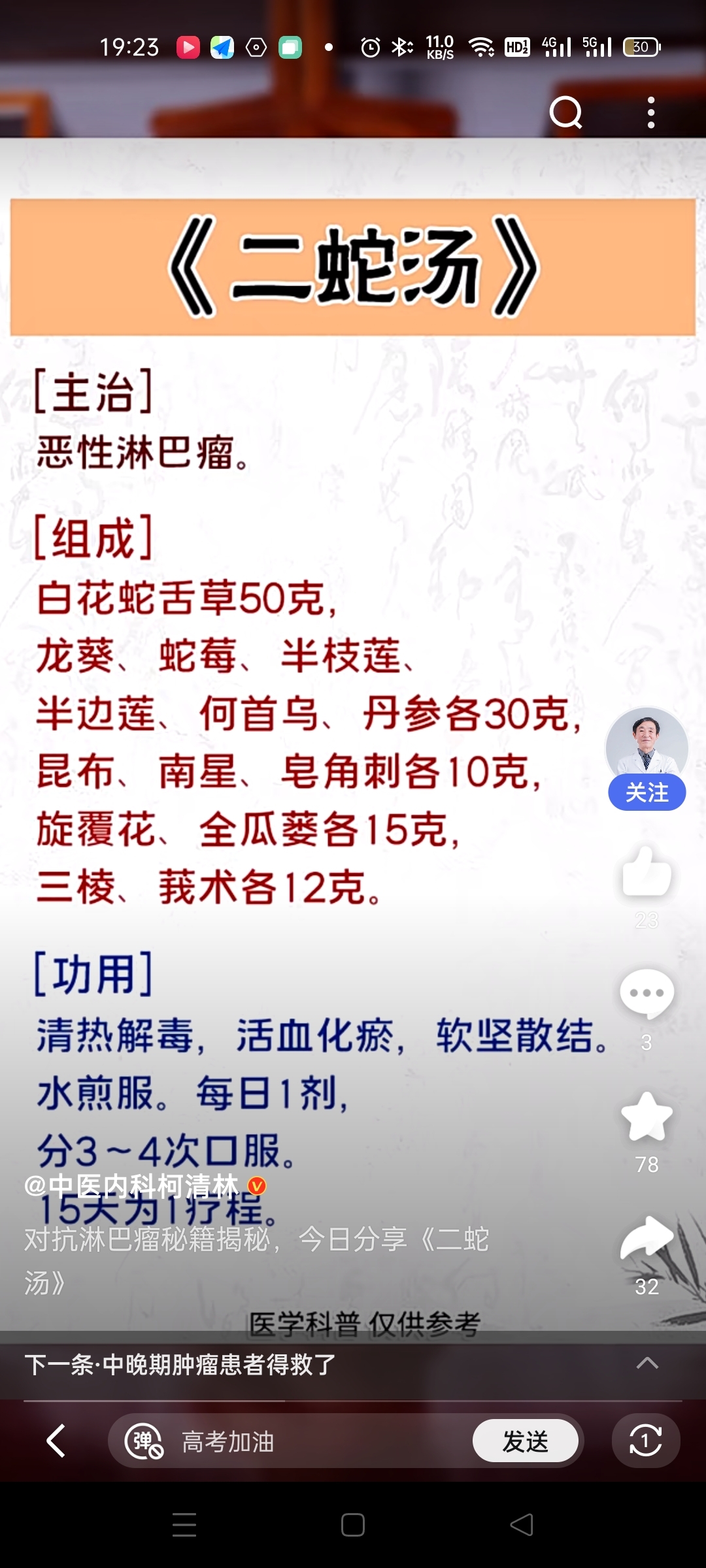Follow the creator with 关注 button
Screen dimensions: 706x1568
[647, 792]
